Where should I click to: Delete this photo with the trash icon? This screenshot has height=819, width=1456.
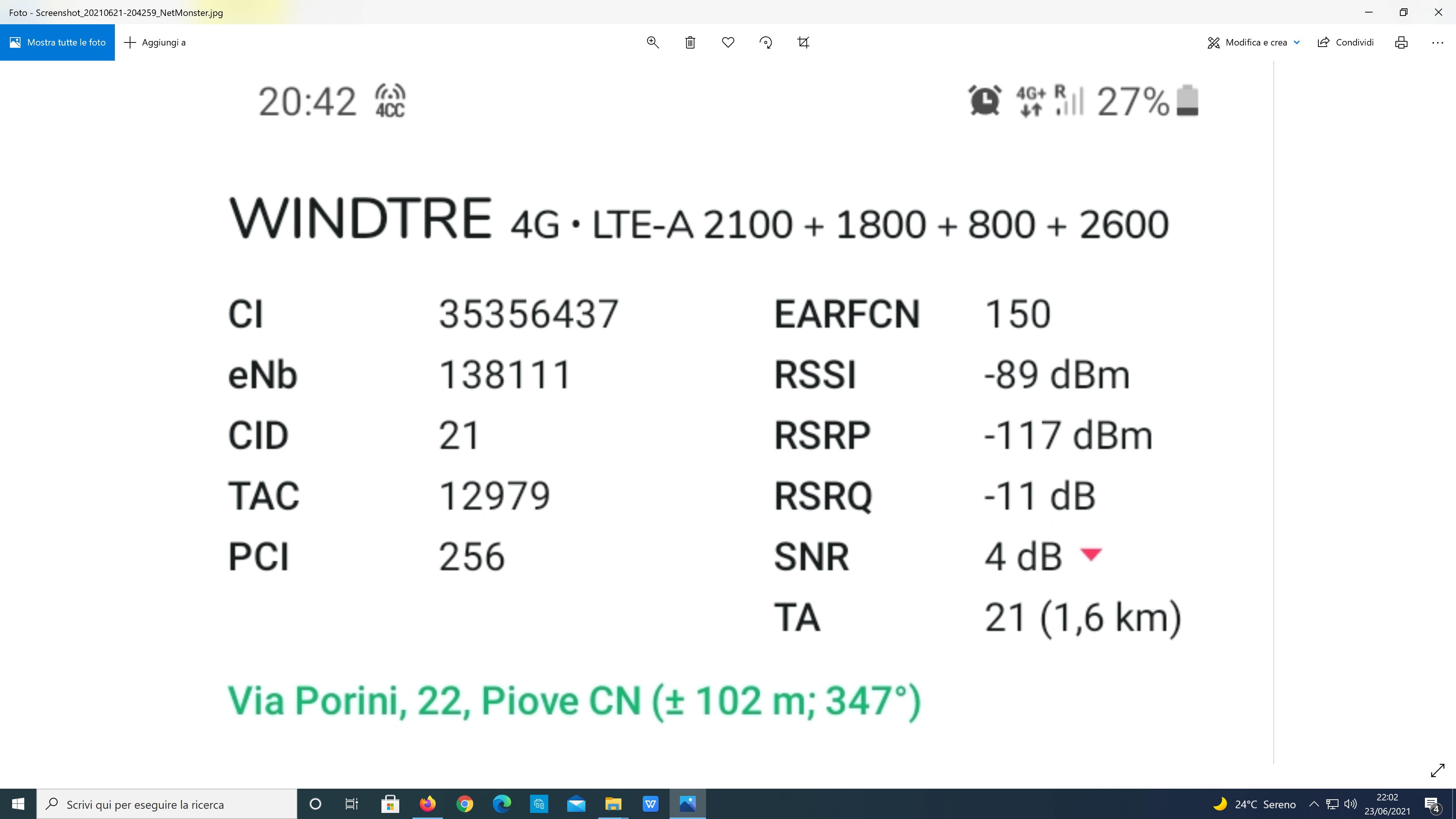tap(690, 42)
